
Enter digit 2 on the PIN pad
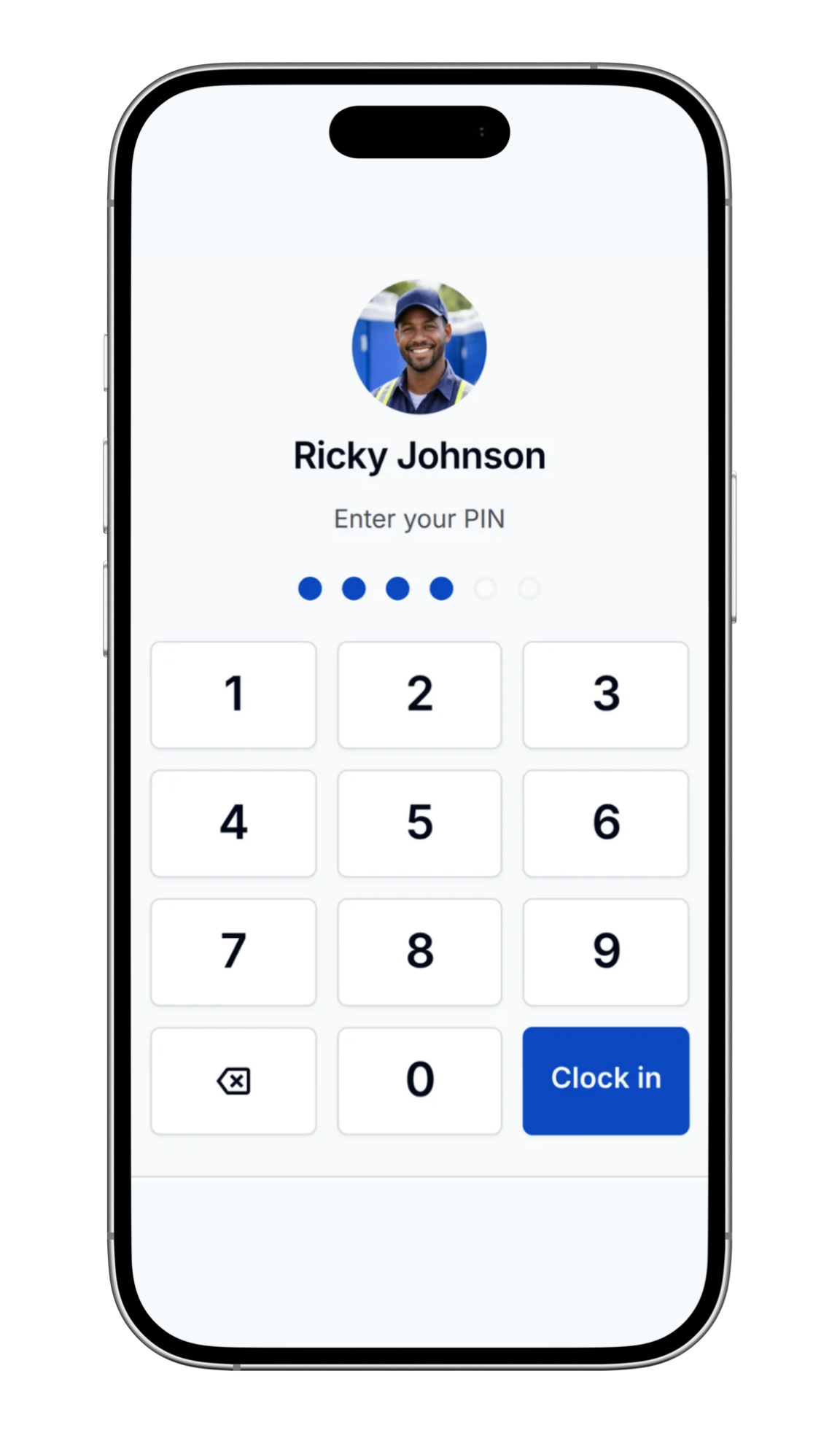pyautogui.click(x=419, y=694)
